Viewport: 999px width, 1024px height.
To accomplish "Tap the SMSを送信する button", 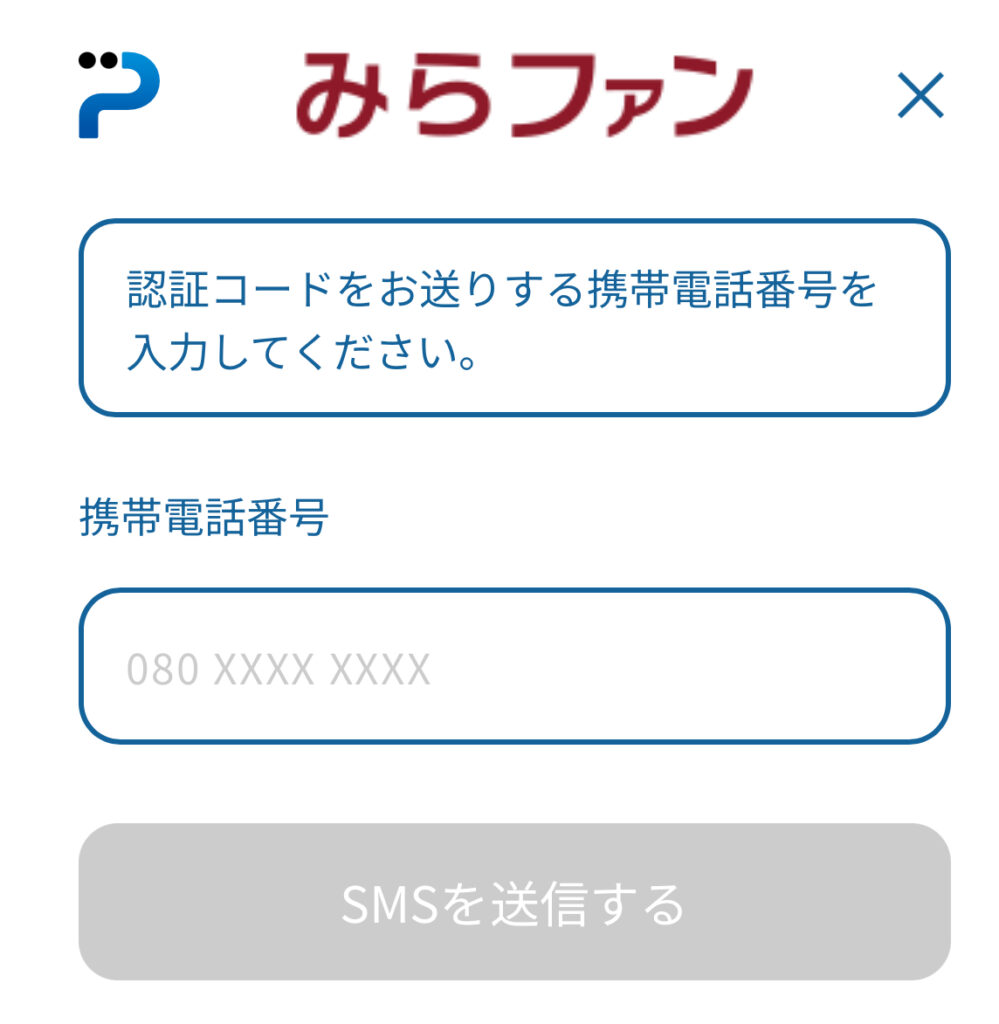I will pos(514,902).
